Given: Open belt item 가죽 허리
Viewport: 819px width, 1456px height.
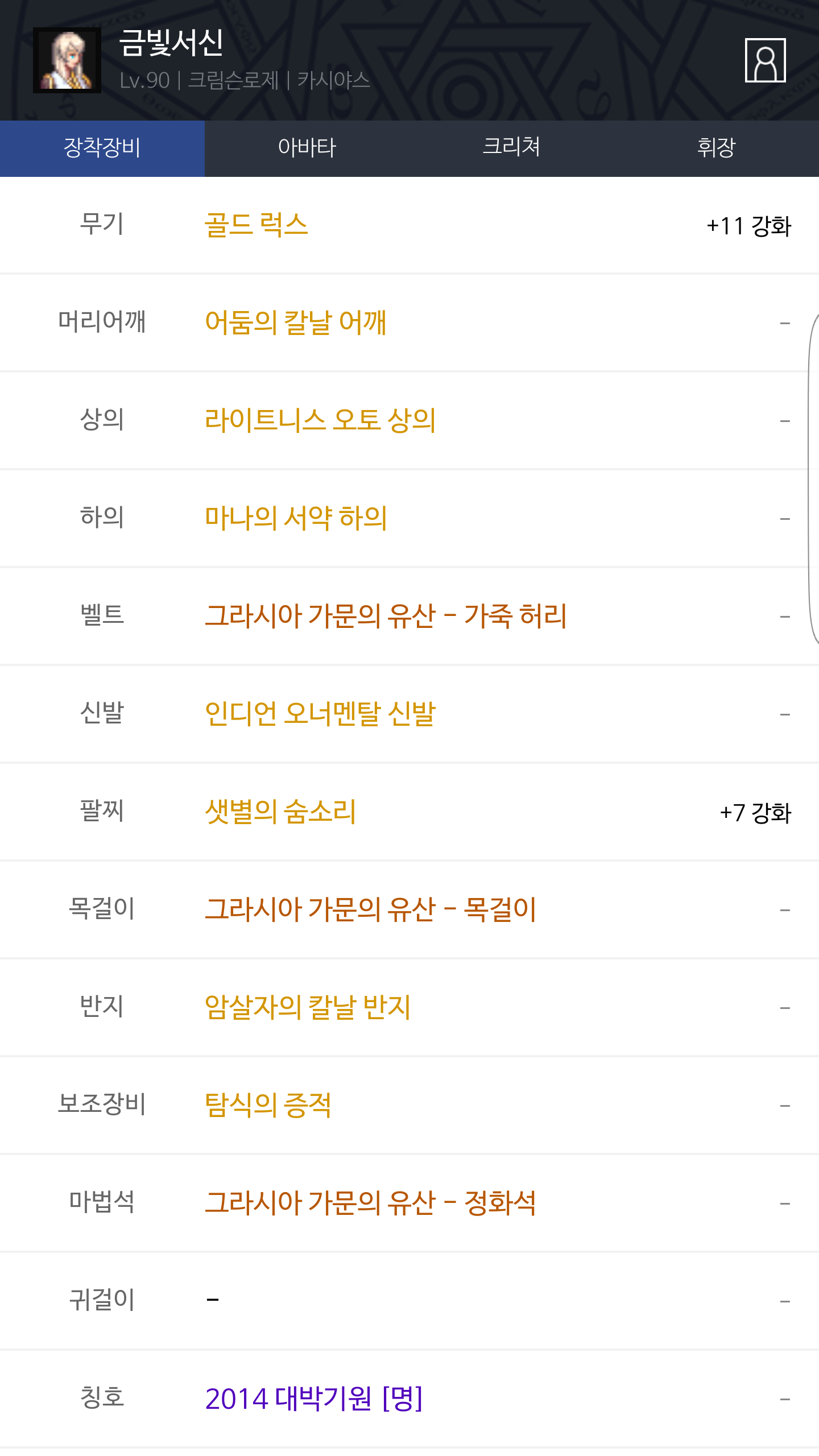Looking at the screenshot, I should 386,617.
